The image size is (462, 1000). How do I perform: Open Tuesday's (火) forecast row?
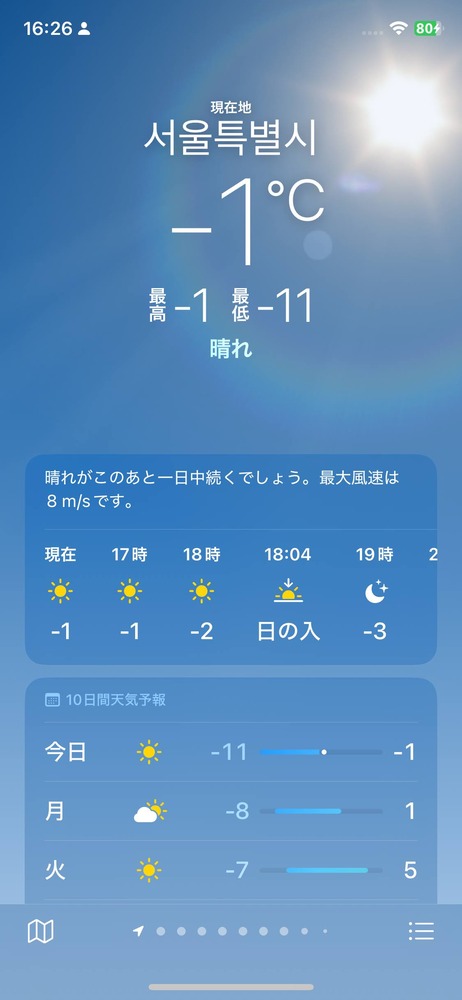click(231, 870)
